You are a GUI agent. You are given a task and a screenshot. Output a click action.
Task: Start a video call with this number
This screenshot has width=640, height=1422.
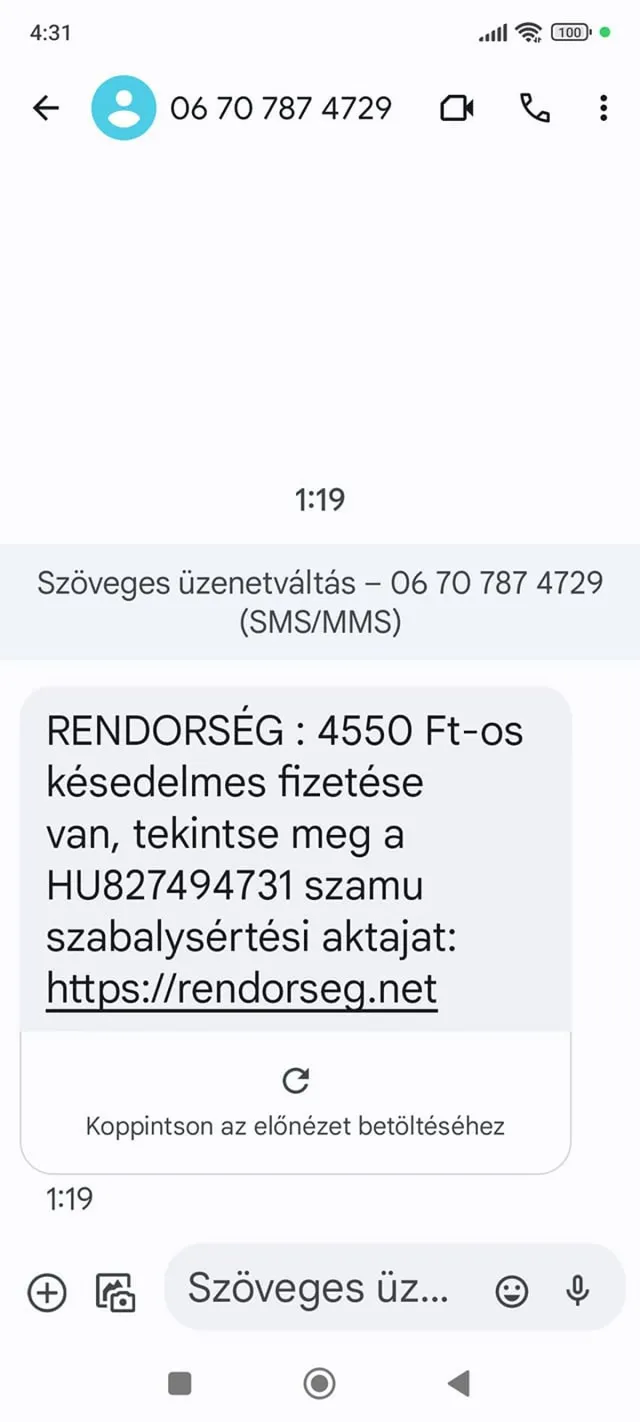click(x=457, y=108)
